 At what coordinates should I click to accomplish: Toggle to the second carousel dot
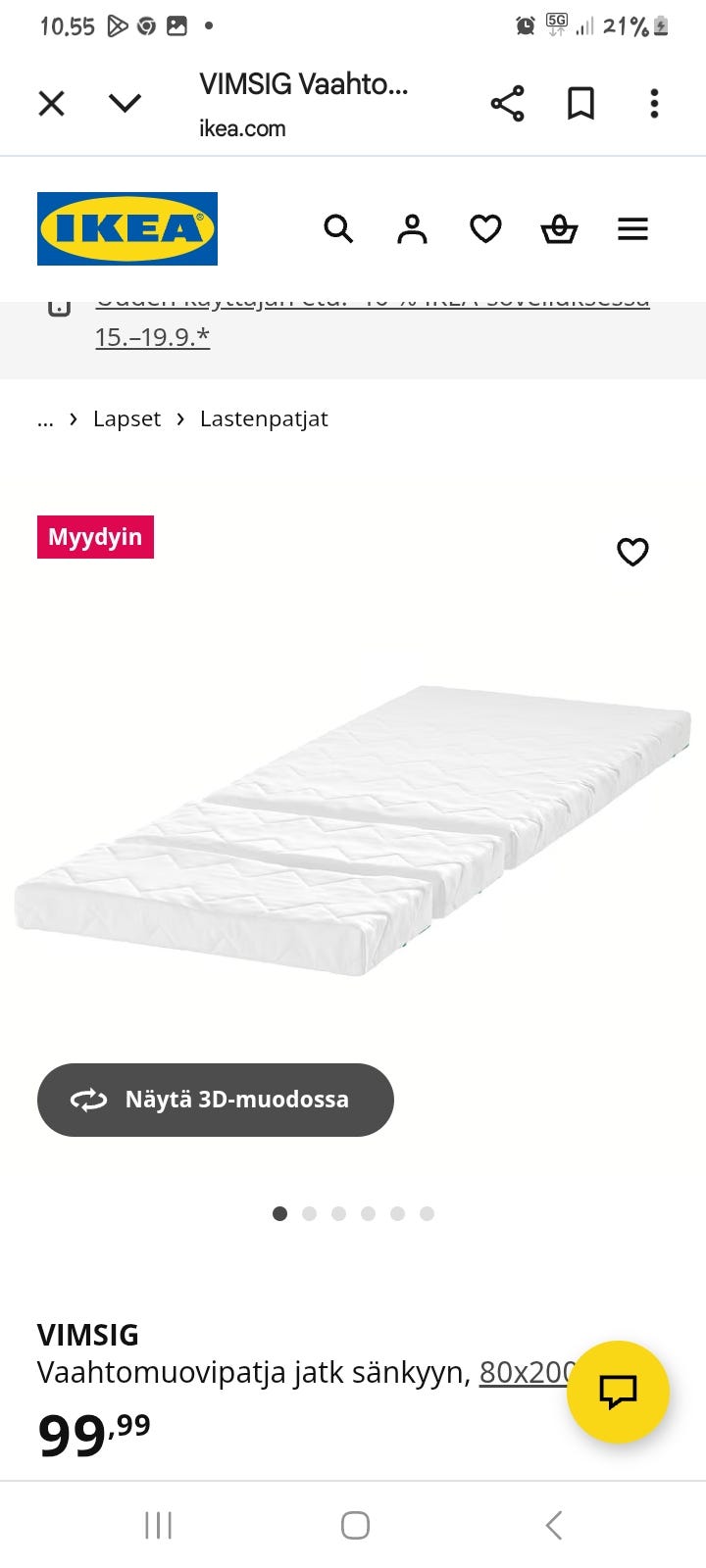point(309,1213)
